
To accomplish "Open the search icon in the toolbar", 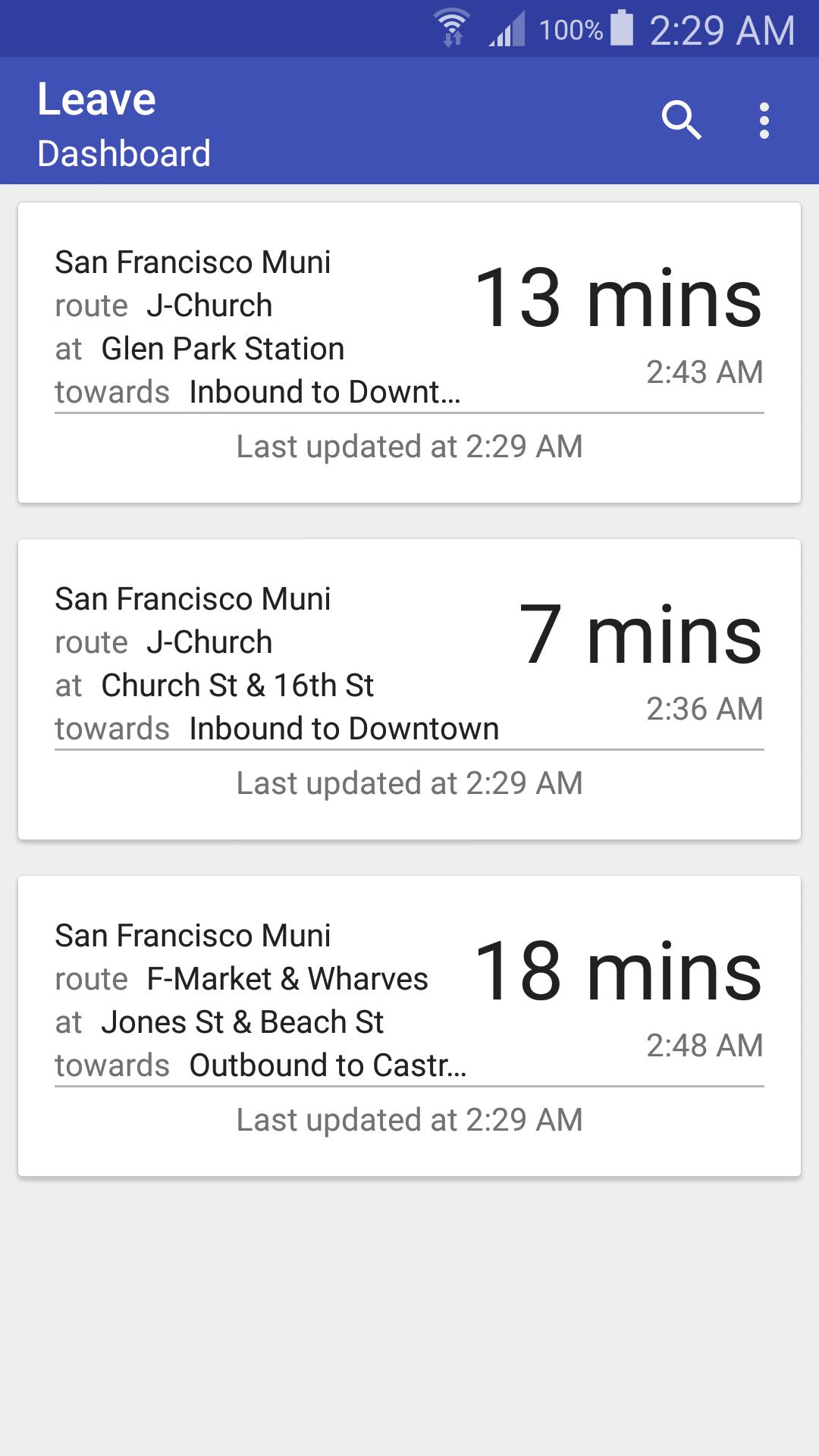I will click(682, 120).
